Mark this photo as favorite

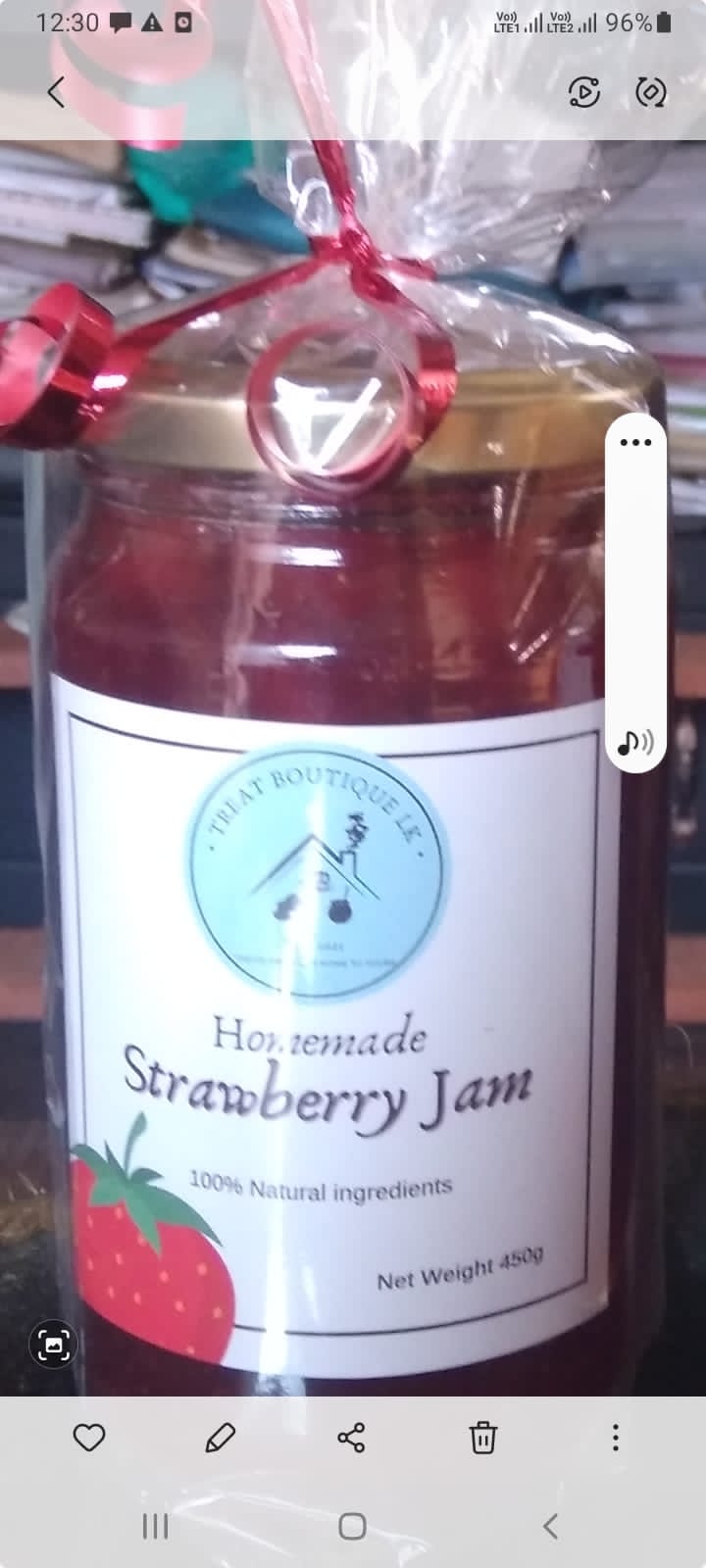[x=89, y=1438]
